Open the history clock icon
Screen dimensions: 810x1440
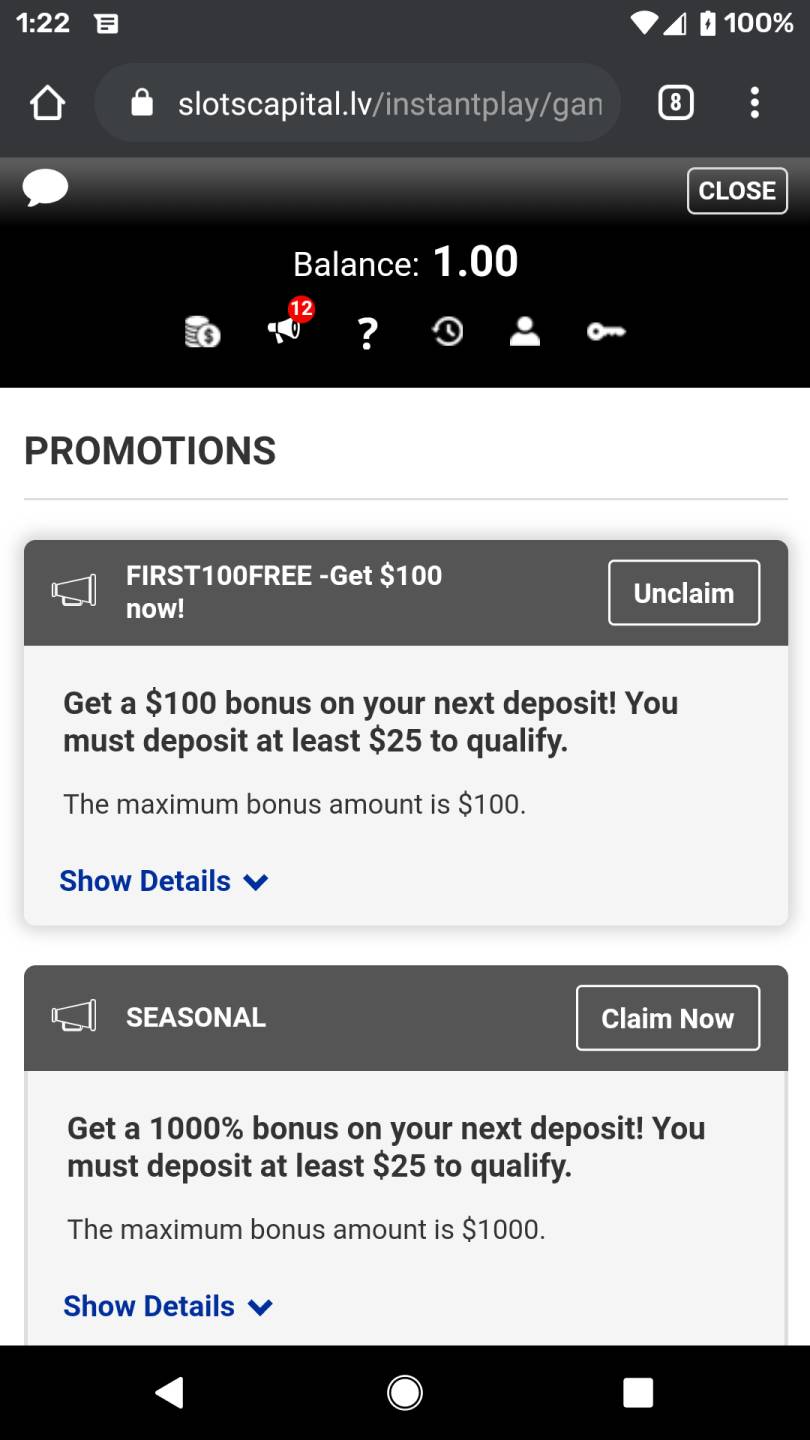[447, 331]
